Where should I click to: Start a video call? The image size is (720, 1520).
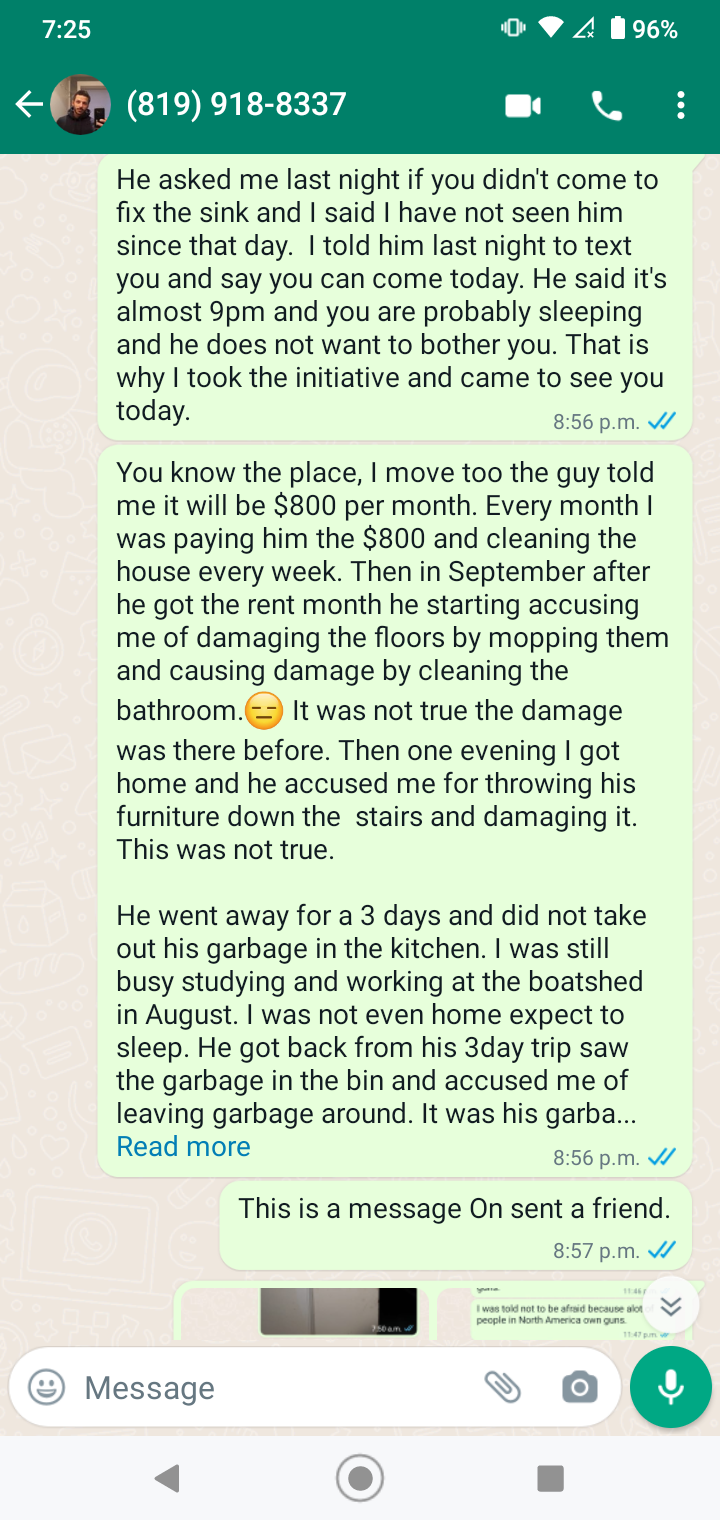pos(523,105)
